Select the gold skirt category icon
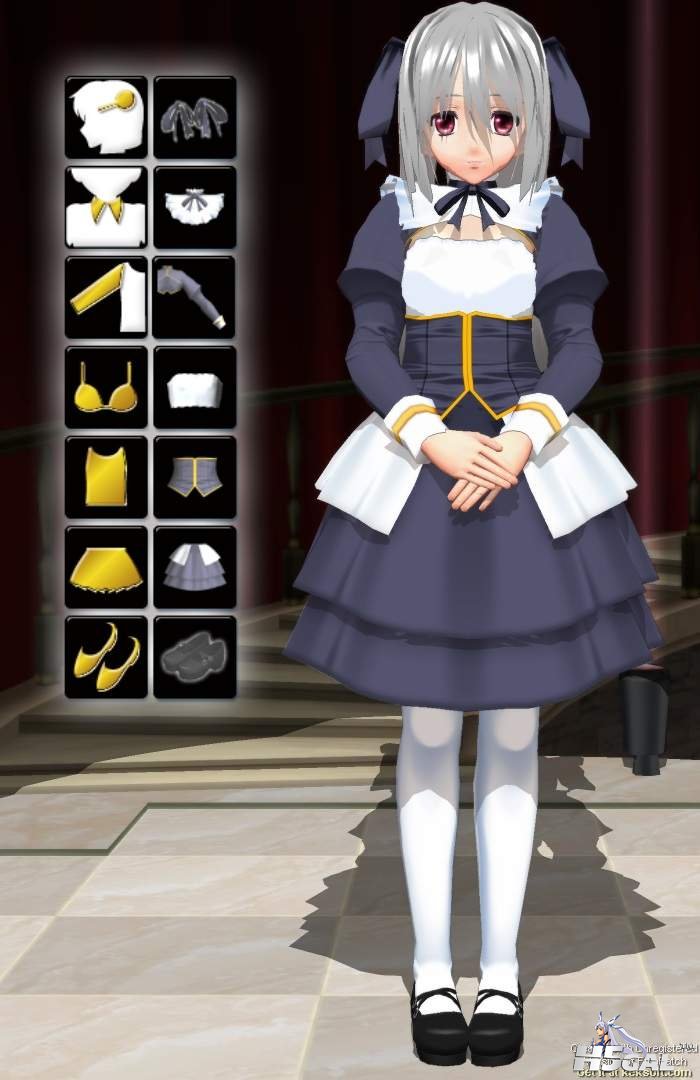Screen dimensions: 700x1080 [106, 567]
